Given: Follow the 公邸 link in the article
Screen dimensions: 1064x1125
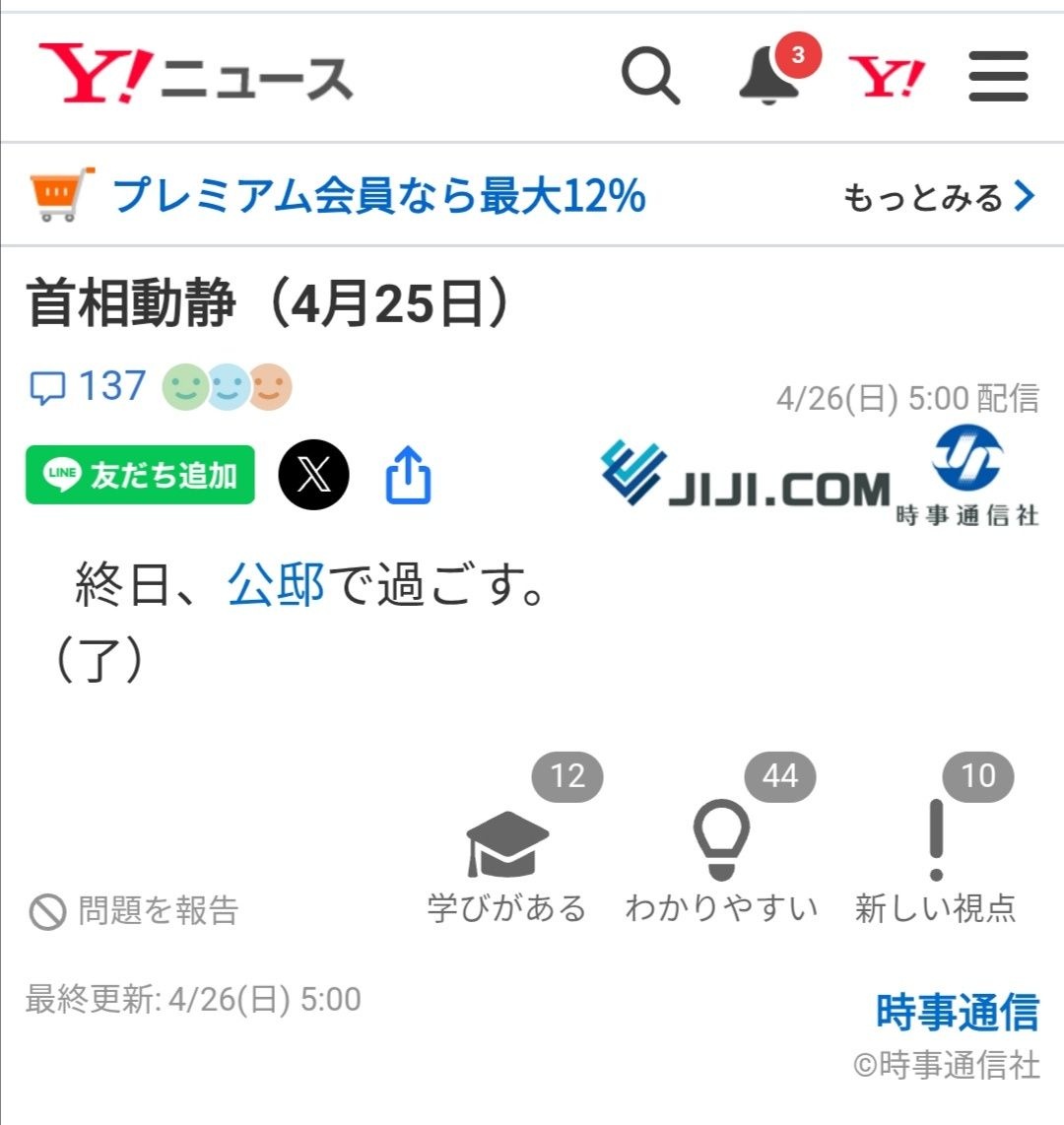Looking at the screenshot, I should point(276,586).
